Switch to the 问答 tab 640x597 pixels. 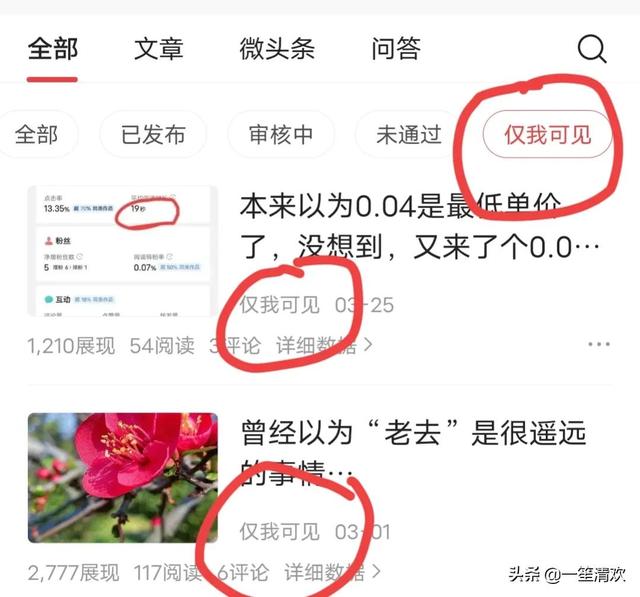point(395,47)
